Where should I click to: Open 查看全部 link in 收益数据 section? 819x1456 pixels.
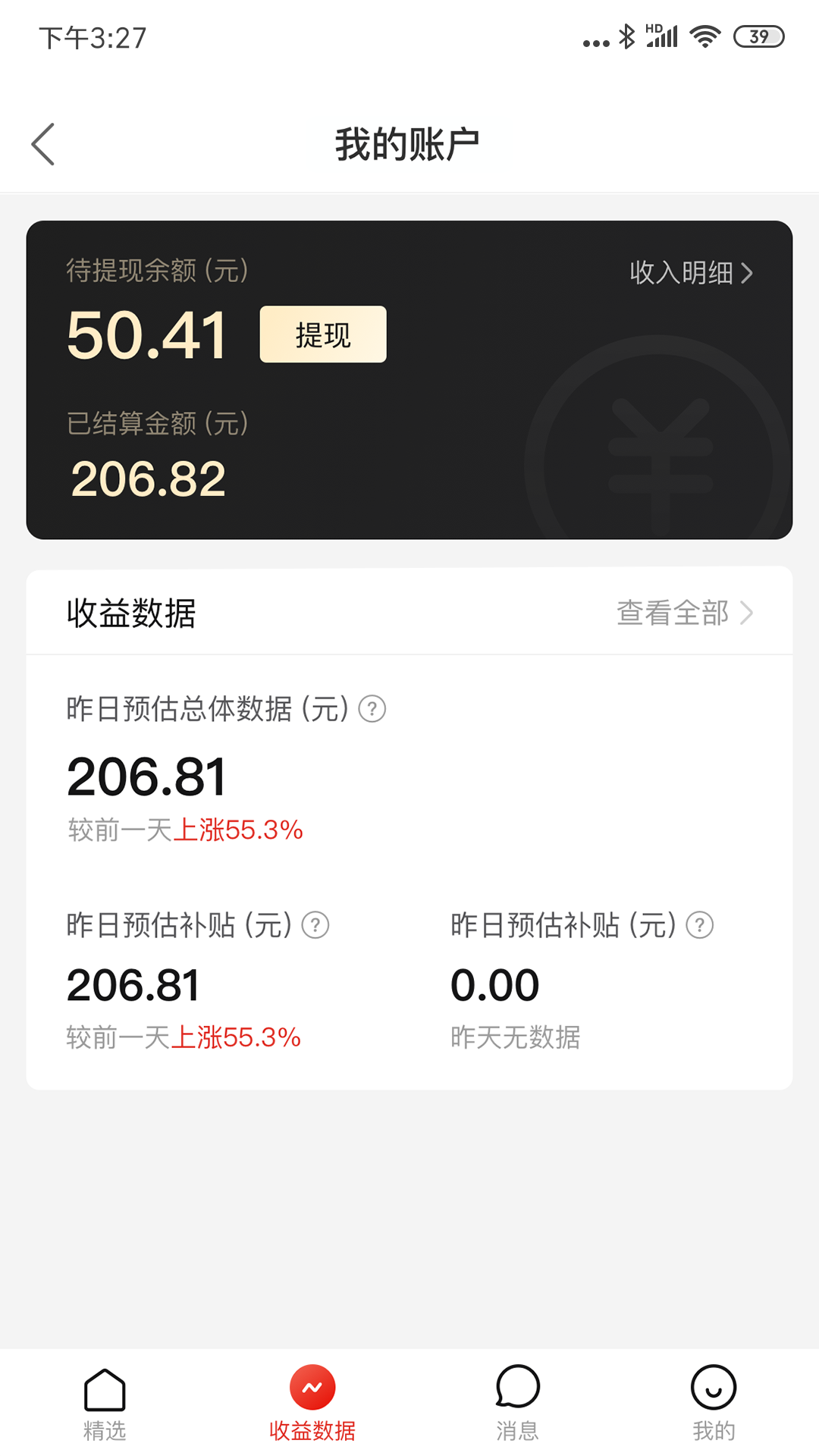click(x=673, y=612)
